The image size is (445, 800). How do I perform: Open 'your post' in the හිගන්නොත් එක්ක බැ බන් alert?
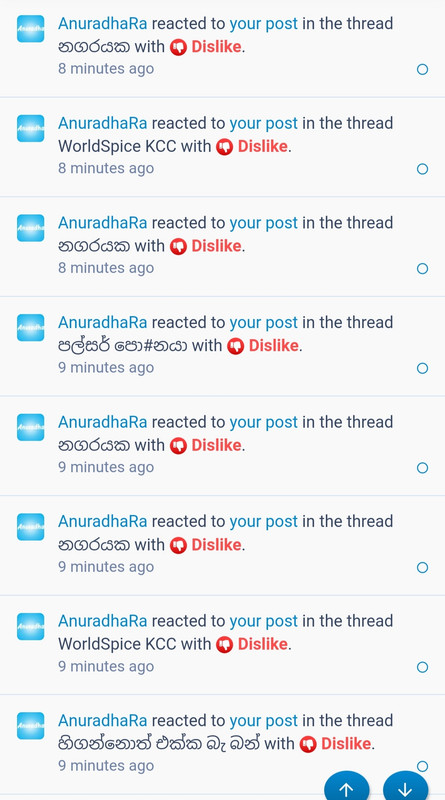pos(263,721)
